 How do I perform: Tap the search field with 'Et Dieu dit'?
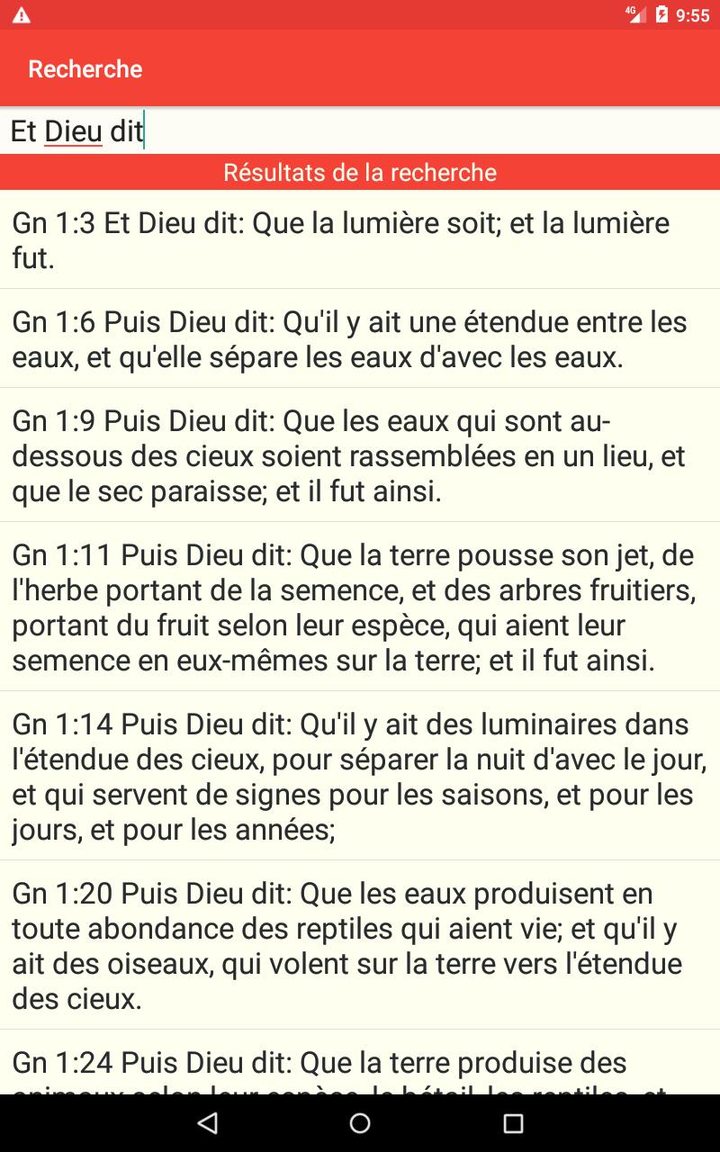(x=360, y=131)
